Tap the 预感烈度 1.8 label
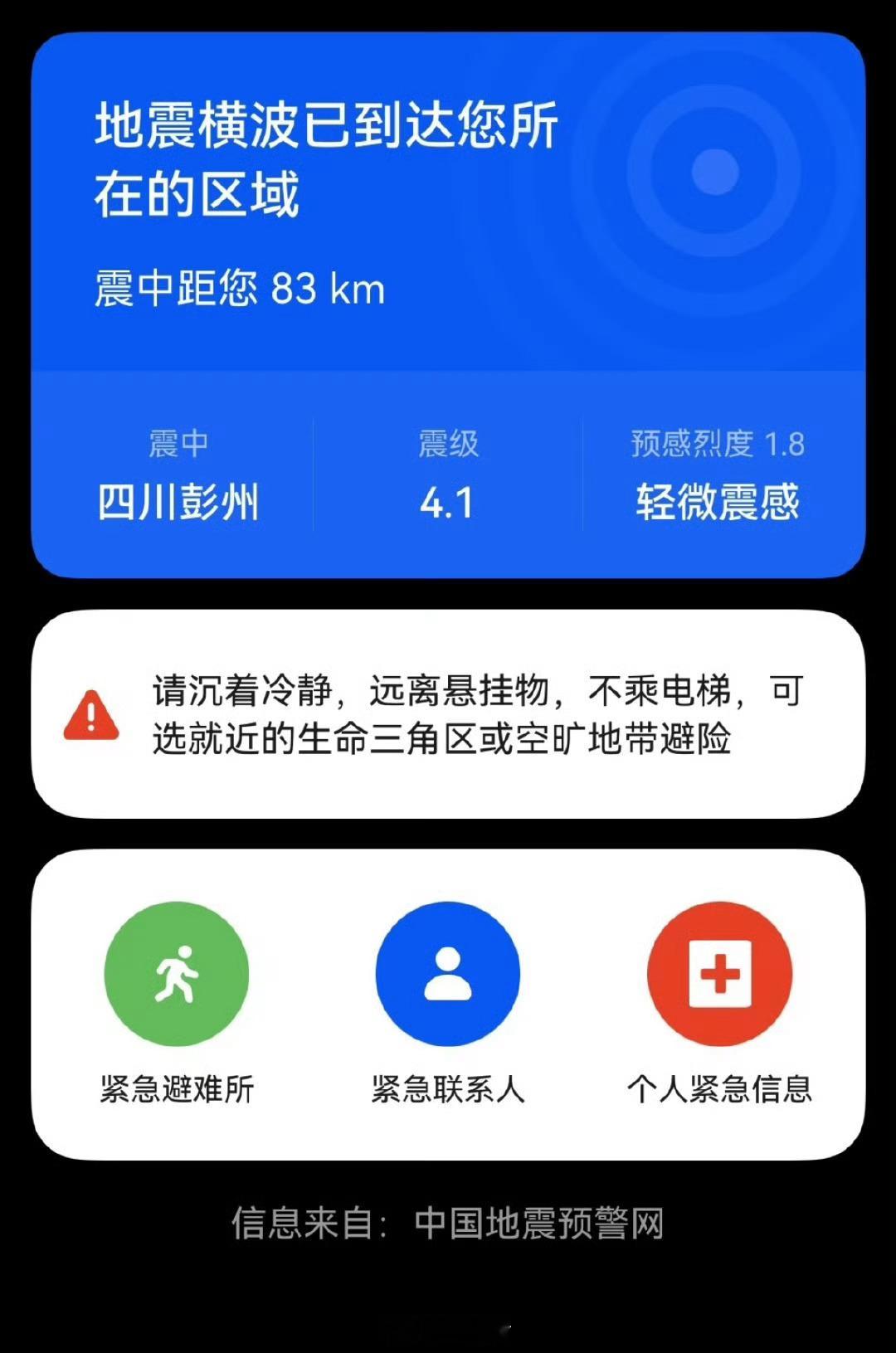896x1353 pixels. [718, 443]
